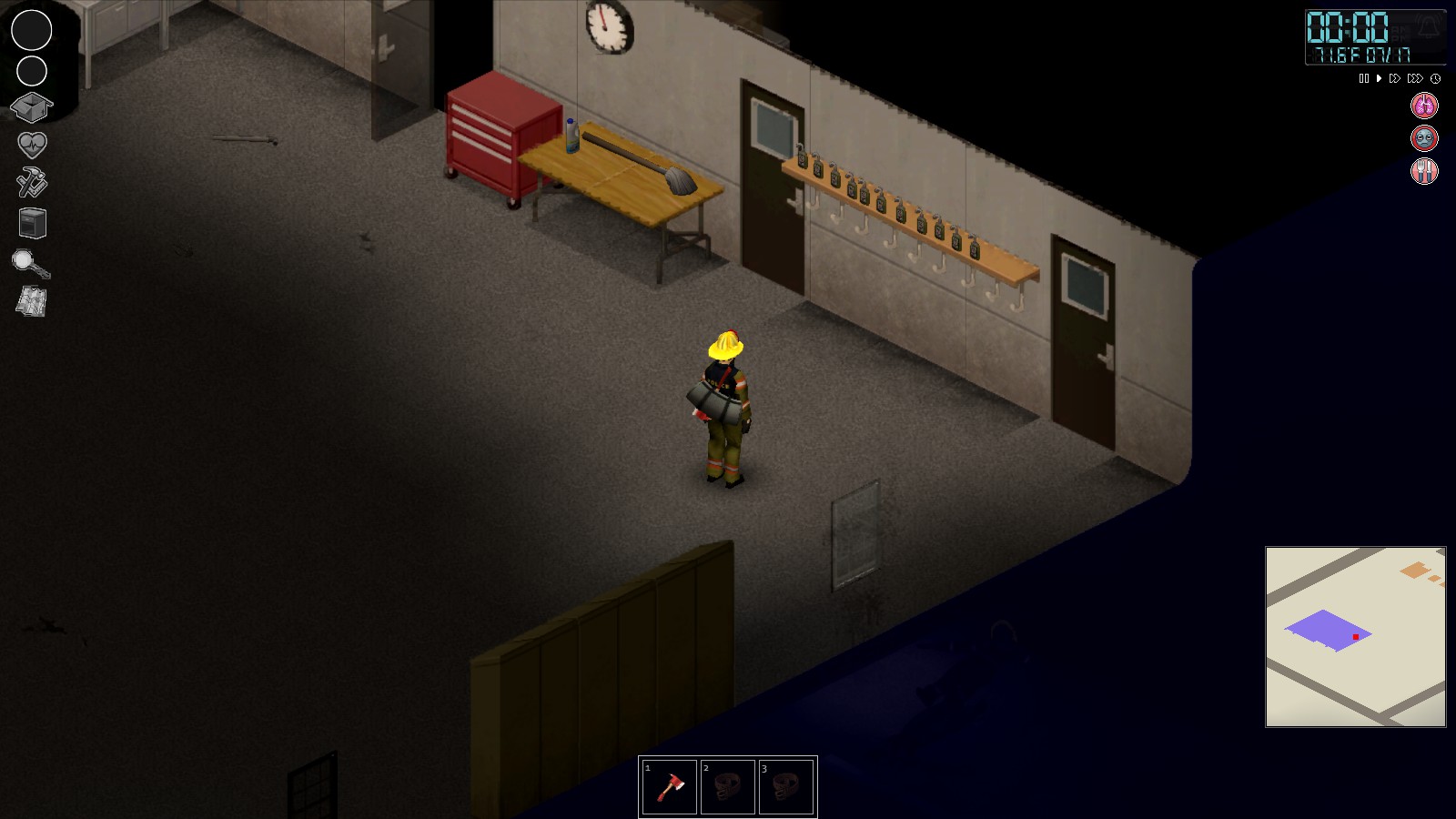Select the belt item in hotbar slot 3

pyautogui.click(x=785, y=787)
